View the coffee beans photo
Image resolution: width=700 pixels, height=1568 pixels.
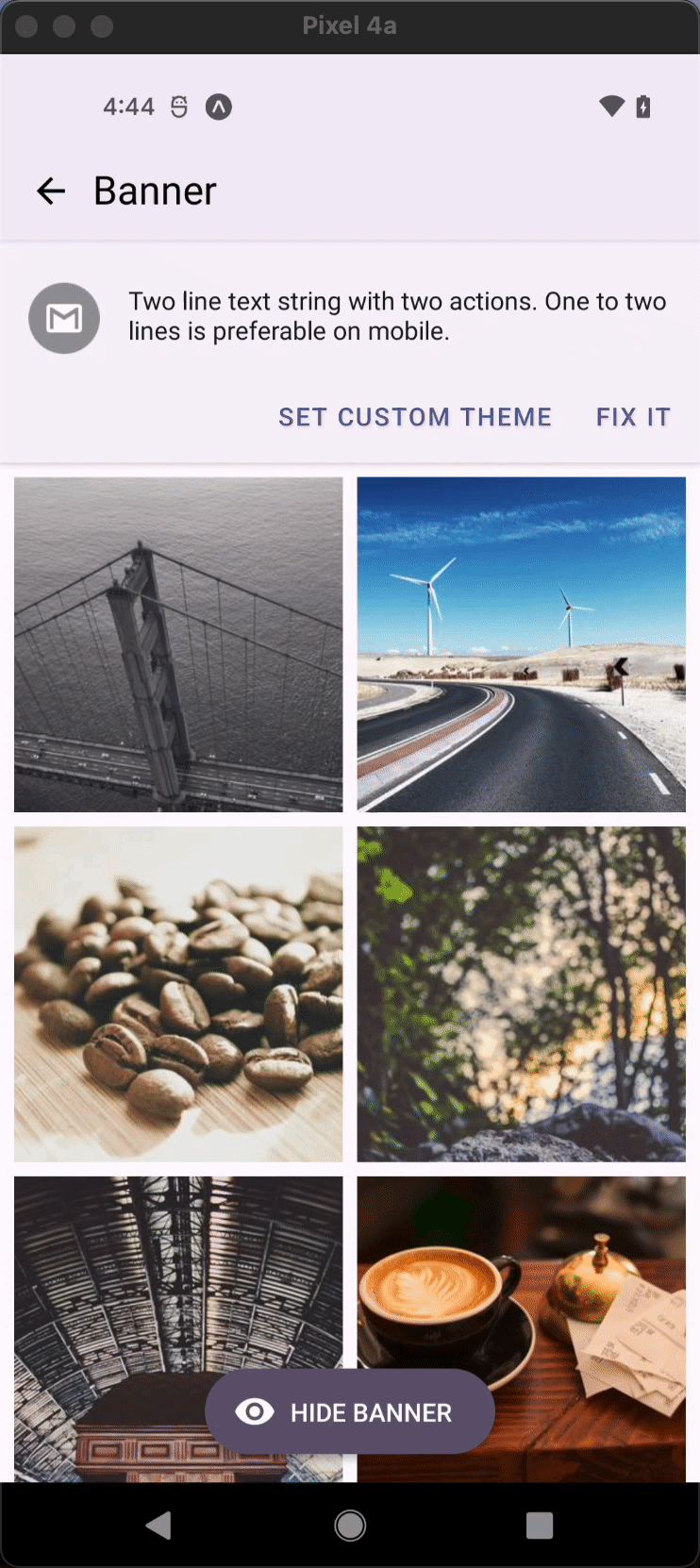[178, 993]
